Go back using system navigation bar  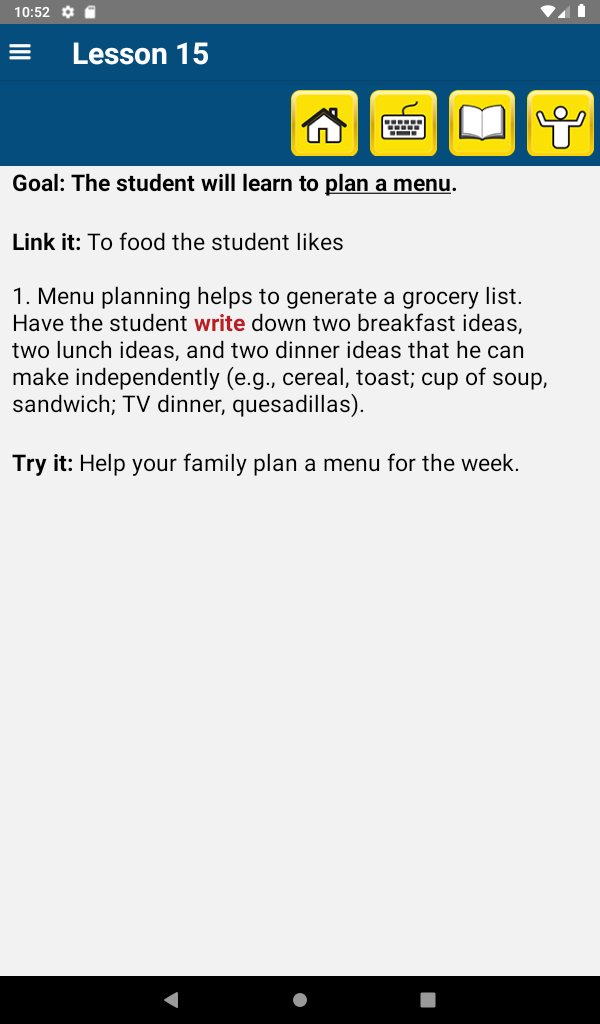(x=171, y=999)
